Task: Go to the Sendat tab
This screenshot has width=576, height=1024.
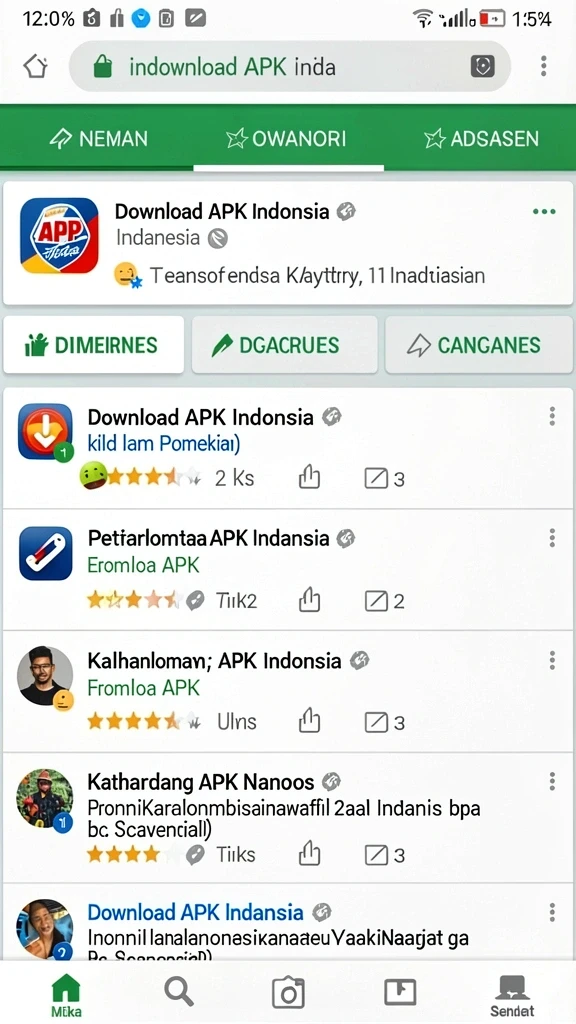Action: 512,996
